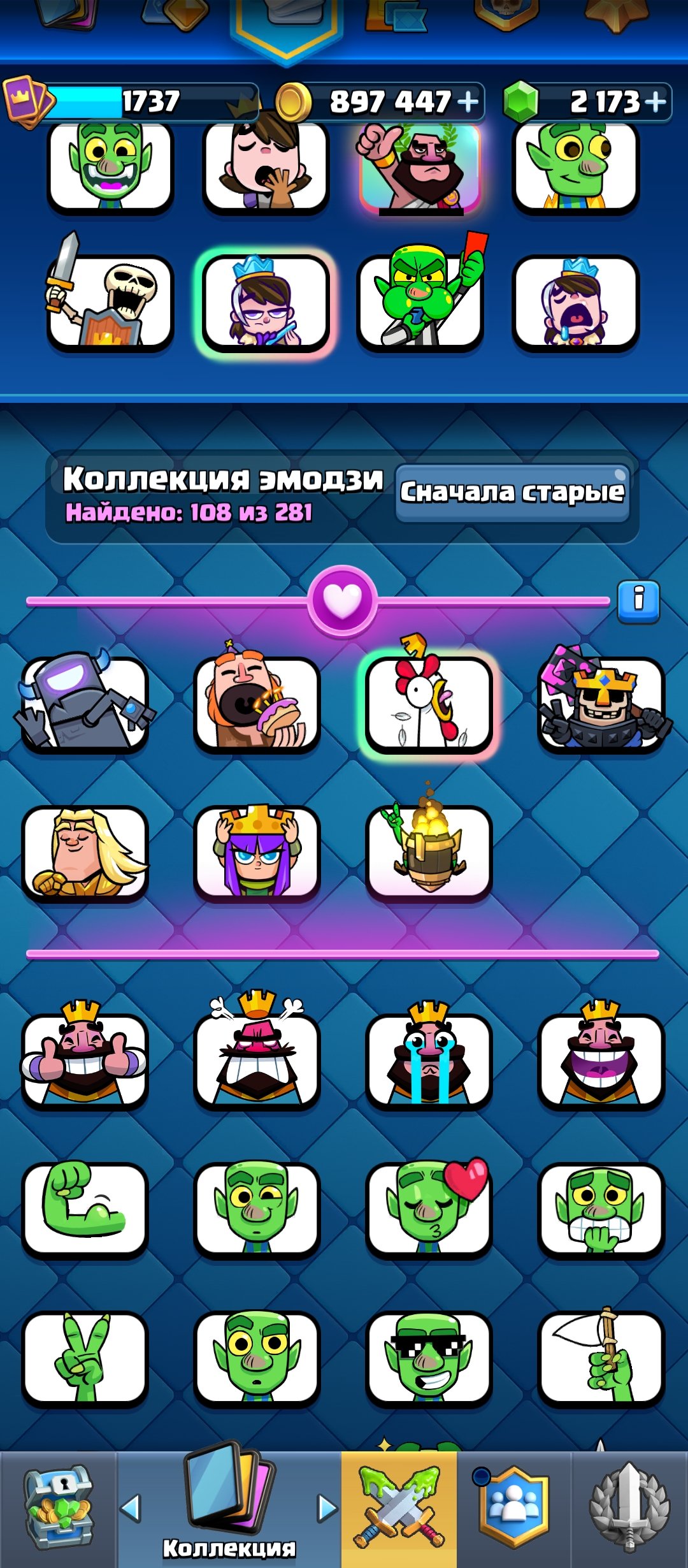Go to previous Коллекция page with left arrow

130,1509
